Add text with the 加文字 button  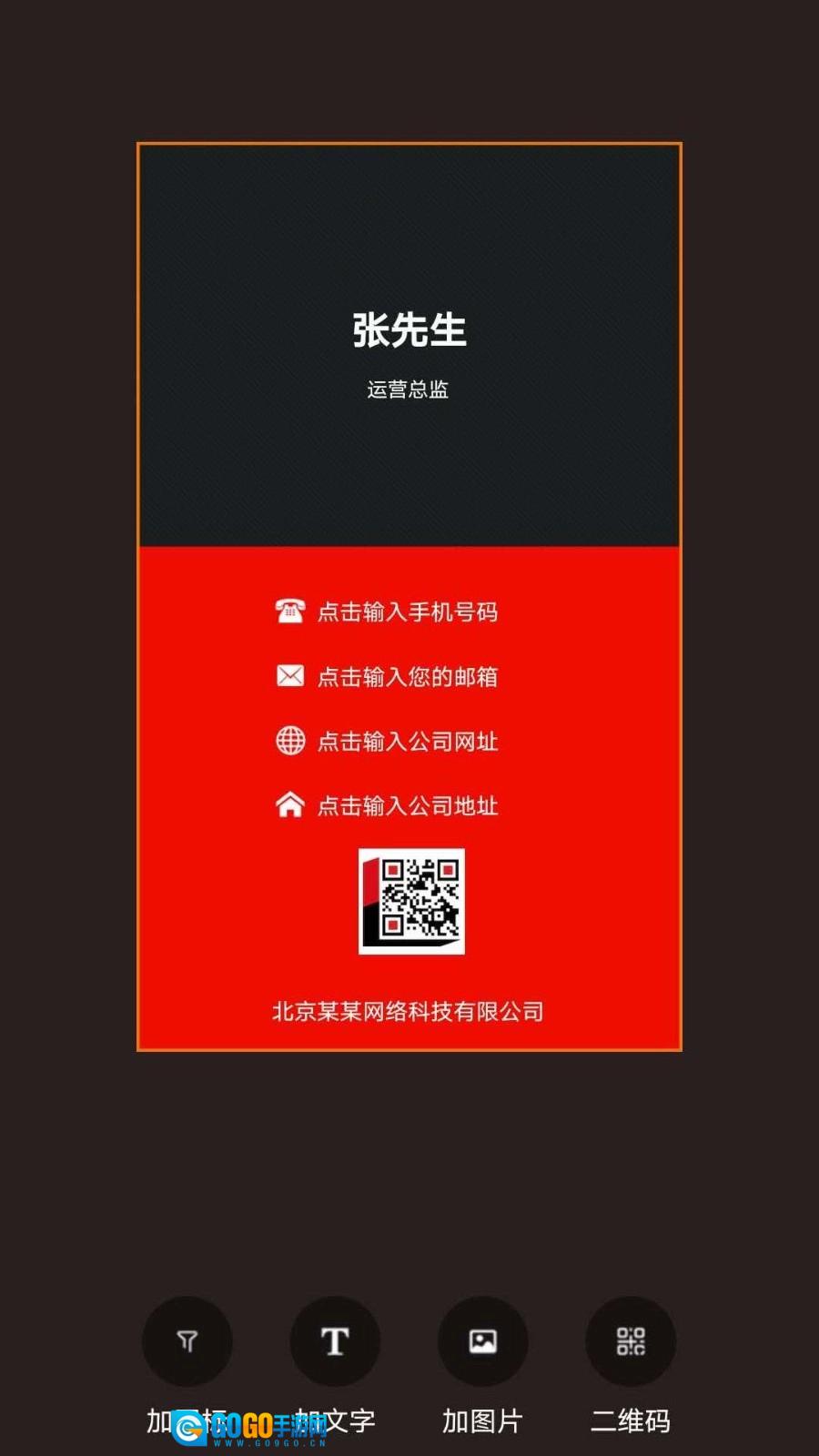(335, 1341)
